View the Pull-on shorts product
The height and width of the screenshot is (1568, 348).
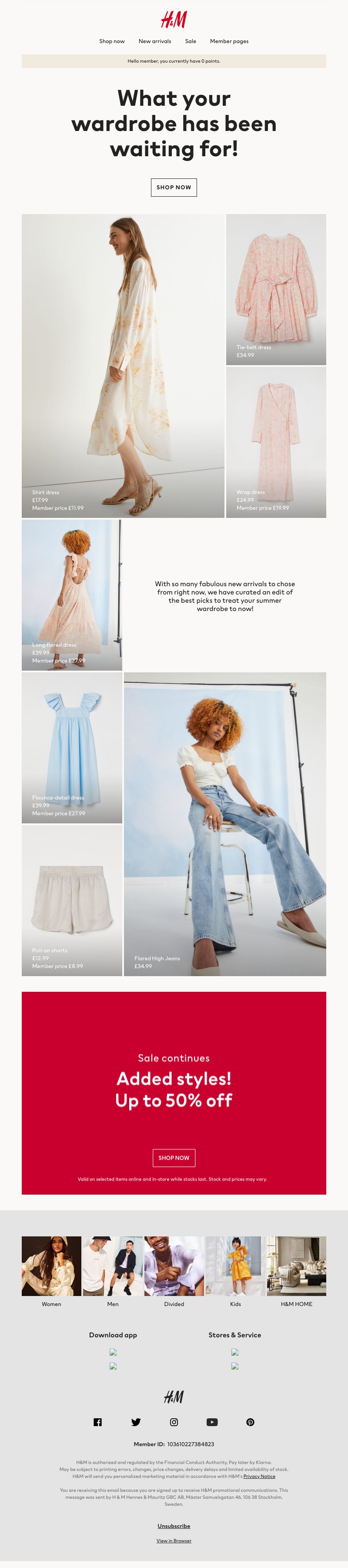pyautogui.click(x=72, y=900)
